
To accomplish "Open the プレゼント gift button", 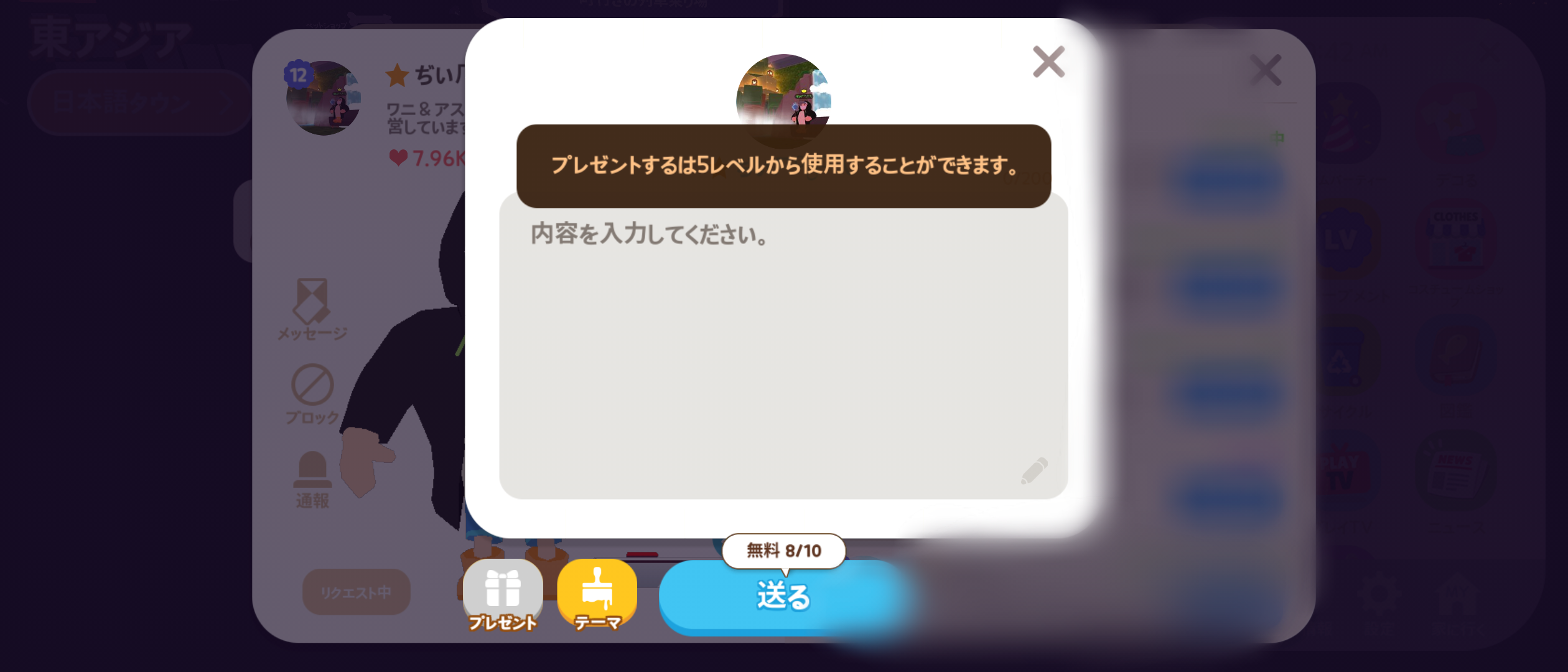I will coord(503,594).
